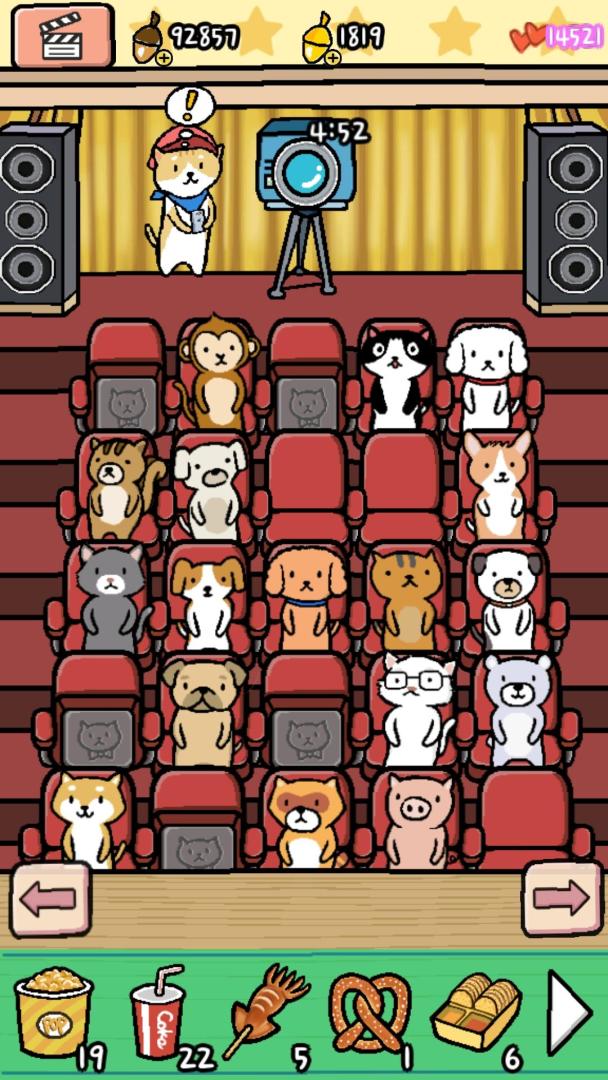Add more golden acorns
The height and width of the screenshot is (1080, 608).
[x=333, y=59]
